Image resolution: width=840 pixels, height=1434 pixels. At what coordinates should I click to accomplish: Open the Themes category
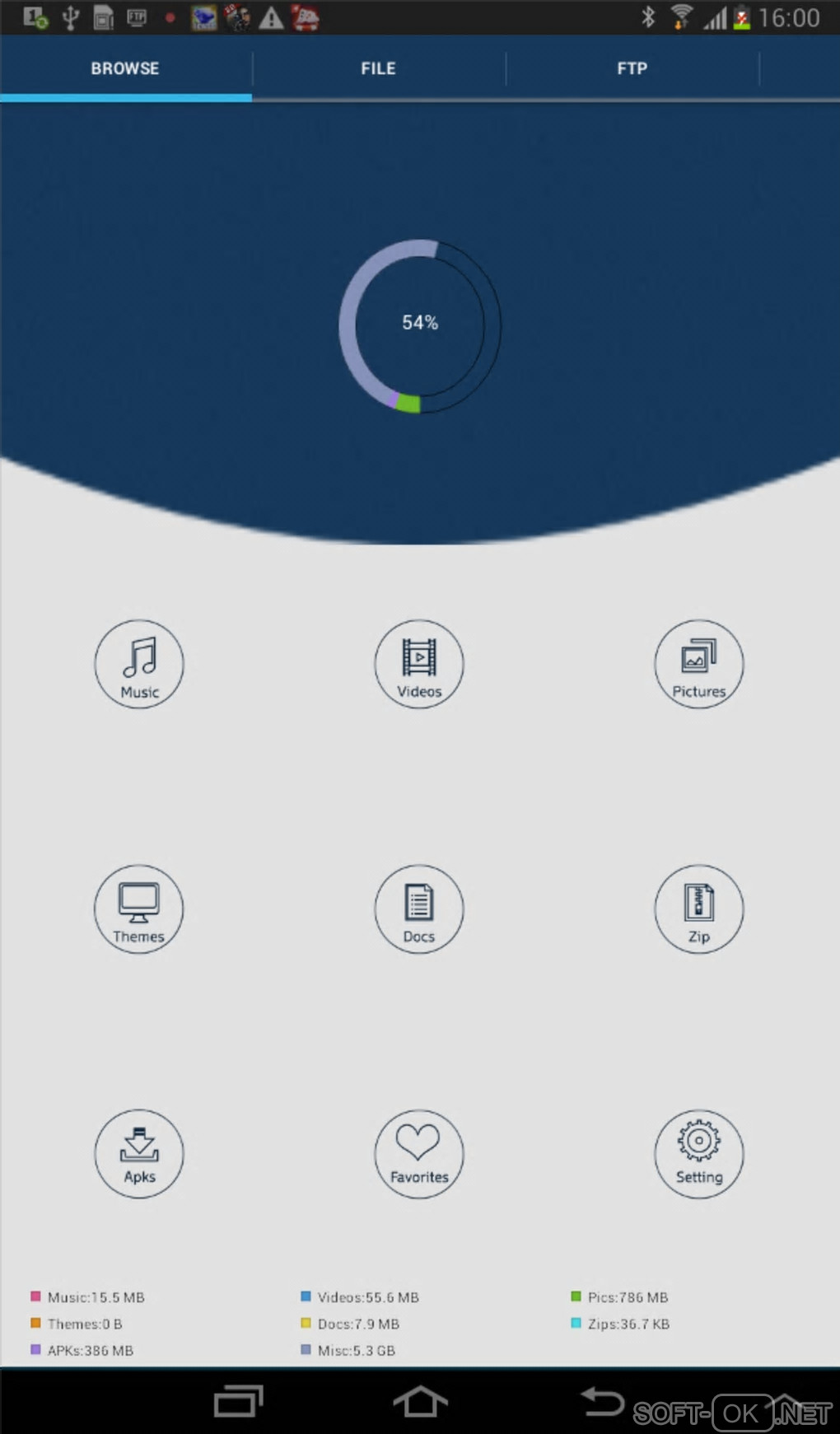pyautogui.click(x=139, y=909)
